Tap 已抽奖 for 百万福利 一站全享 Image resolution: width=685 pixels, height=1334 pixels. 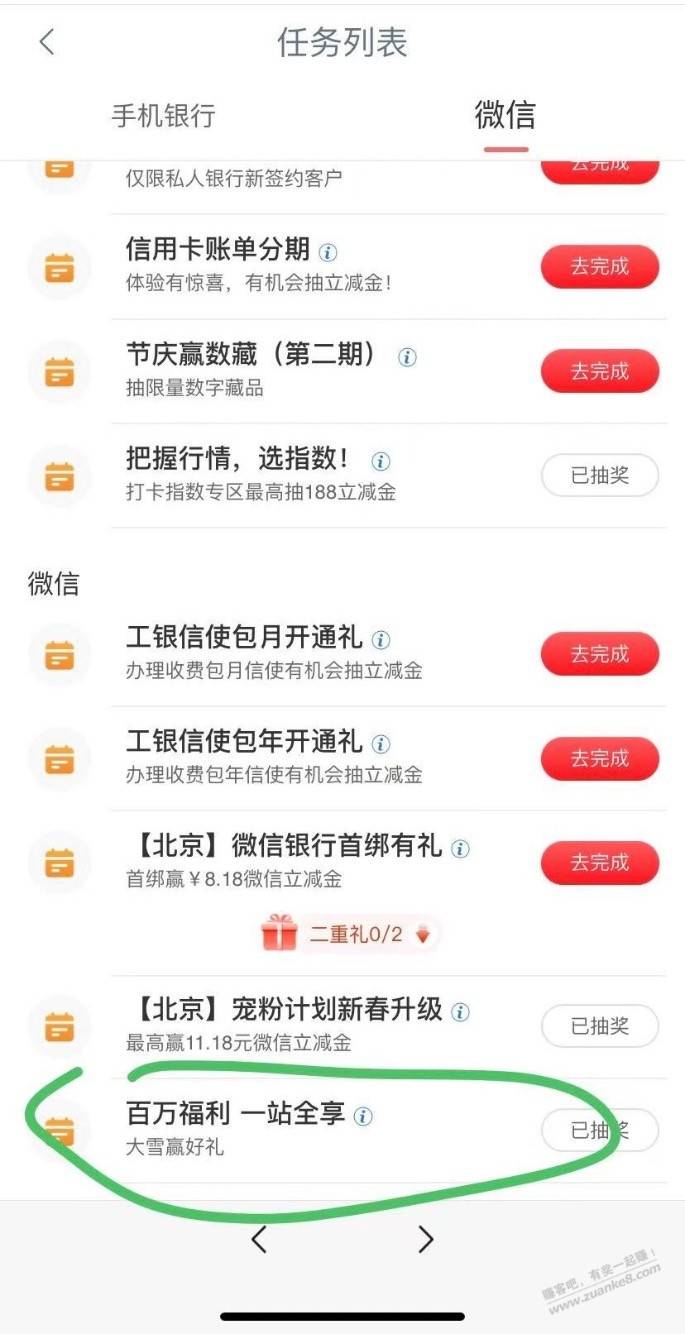600,1131
